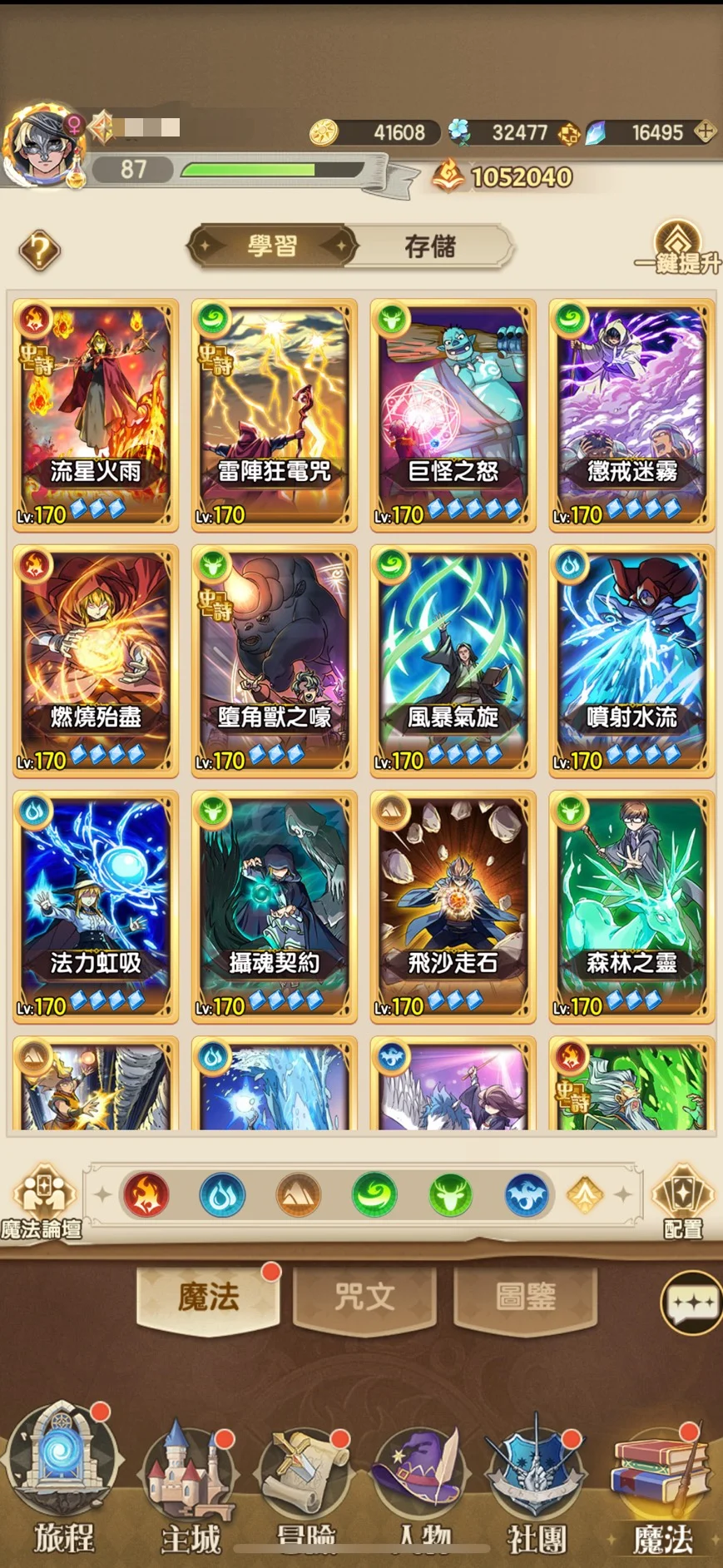The height and width of the screenshot is (1568, 723).
Task: View the 懲戒迷霧 spell card
Action: pyautogui.click(x=631, y=415)
